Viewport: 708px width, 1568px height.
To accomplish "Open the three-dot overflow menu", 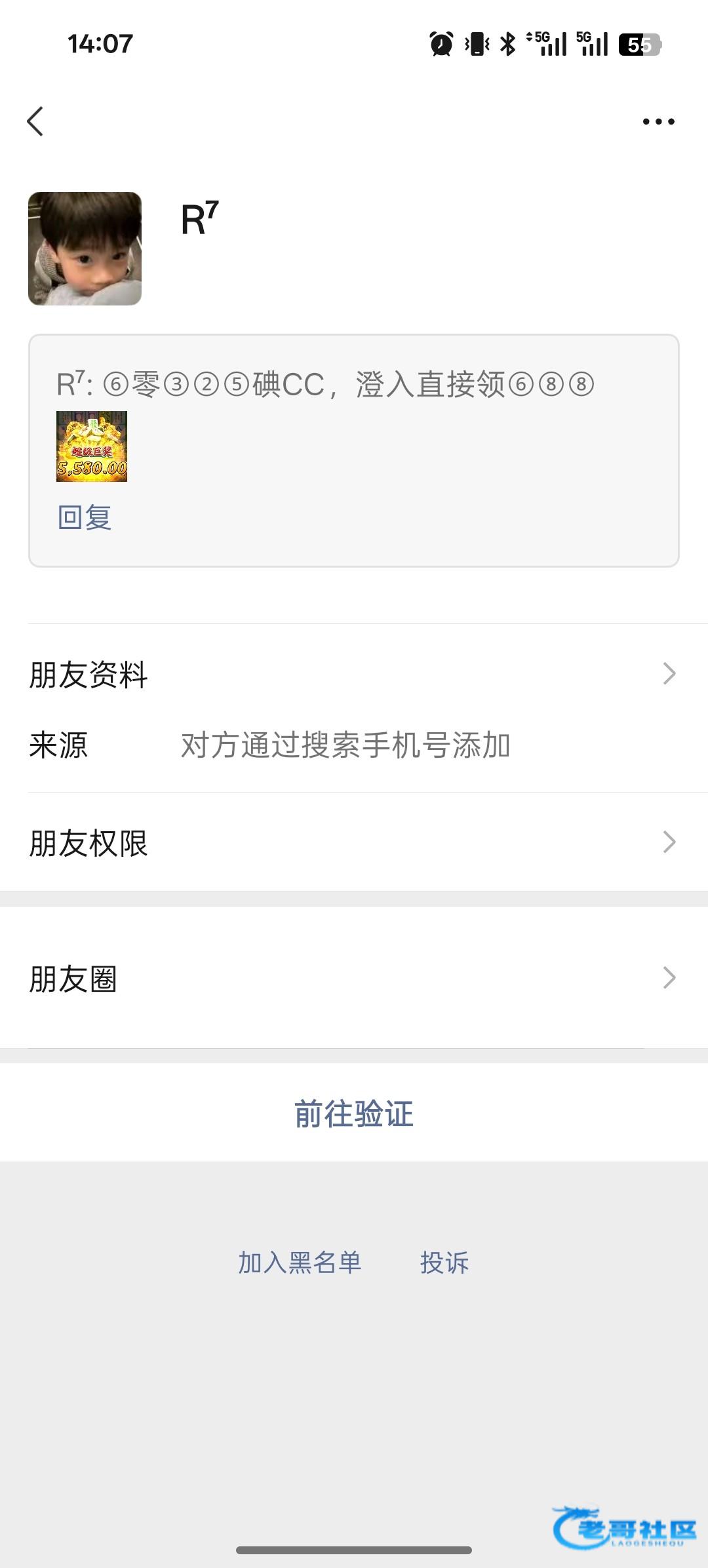I will [x=658, y=122].
